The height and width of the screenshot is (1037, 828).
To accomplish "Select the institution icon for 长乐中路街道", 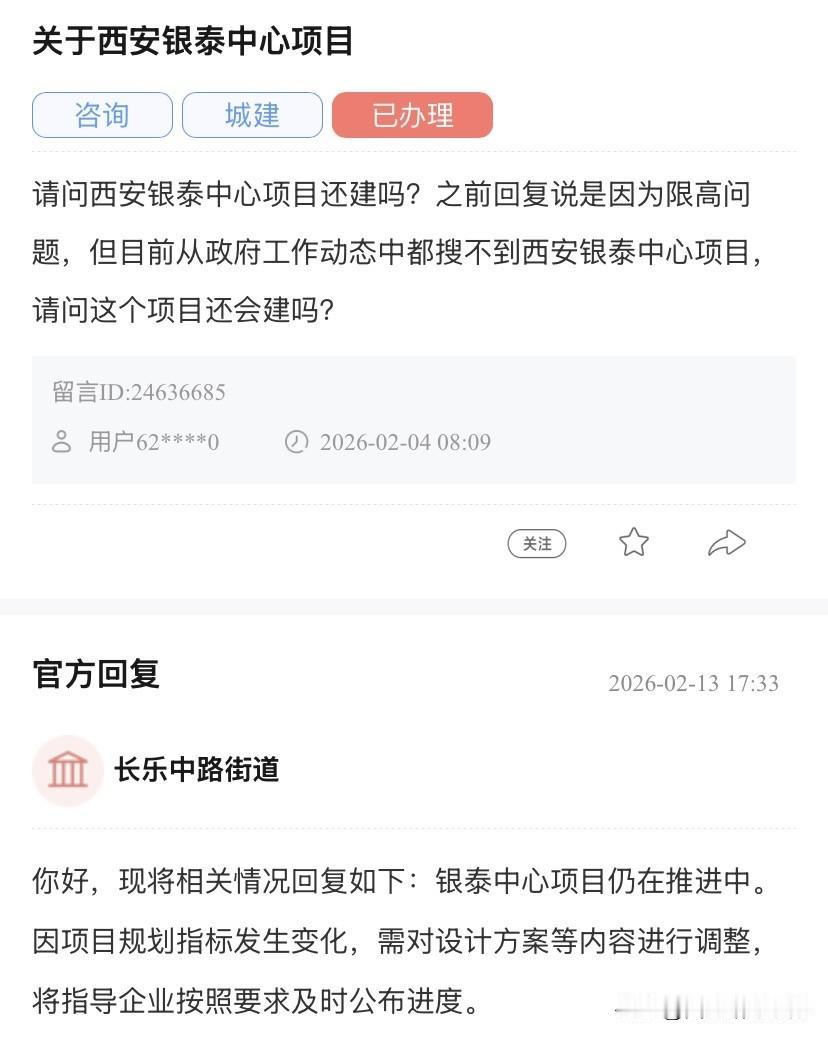I will pyautogui.click(x=68, y=771).
